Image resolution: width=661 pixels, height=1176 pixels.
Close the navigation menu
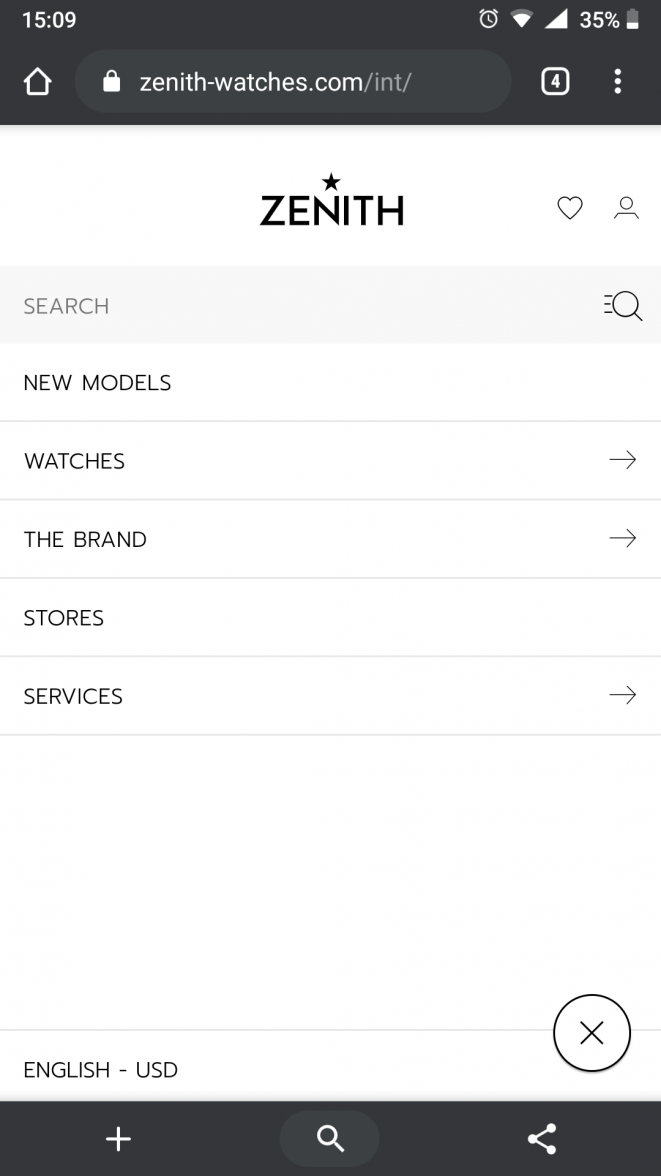[592, 1033]
